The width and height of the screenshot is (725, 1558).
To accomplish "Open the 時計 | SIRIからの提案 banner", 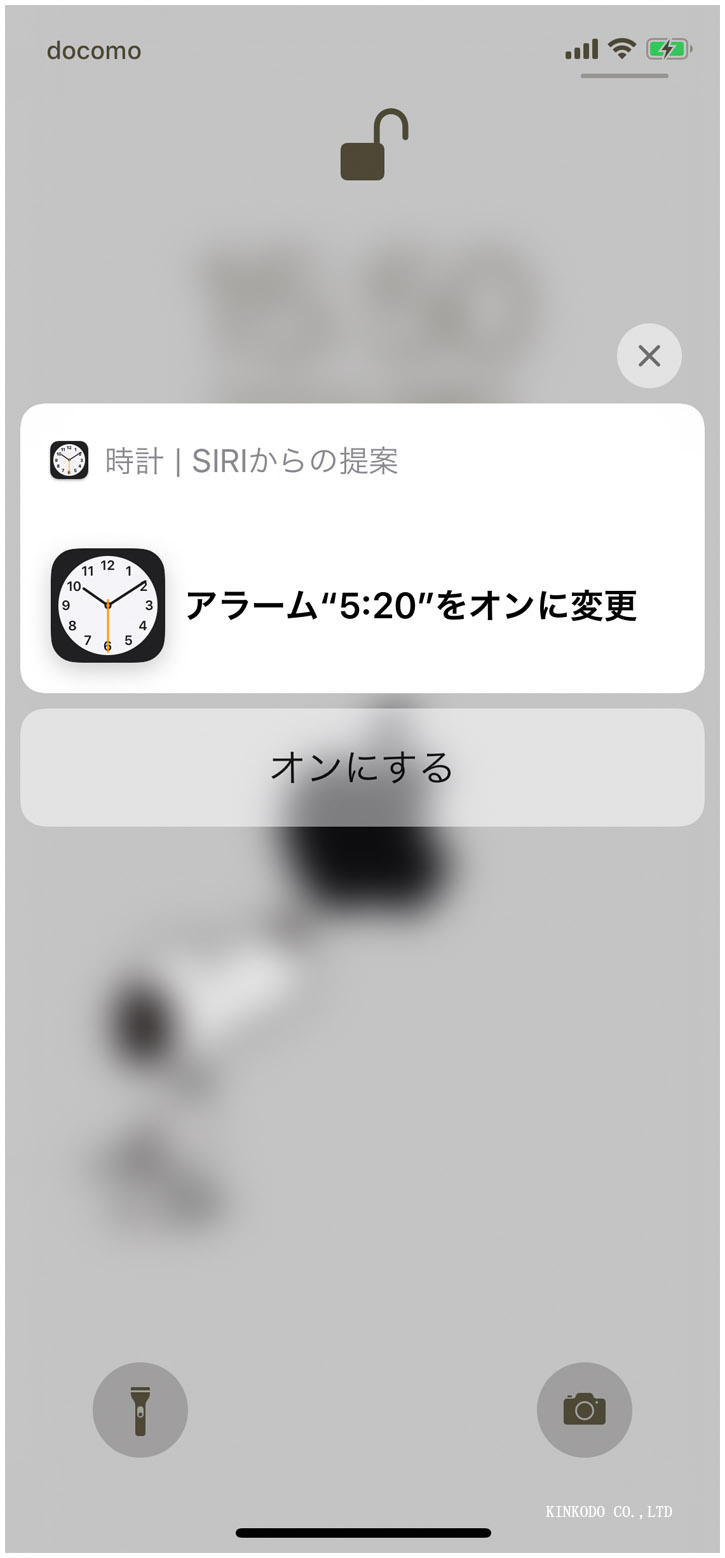I will (x=250, y=460).
